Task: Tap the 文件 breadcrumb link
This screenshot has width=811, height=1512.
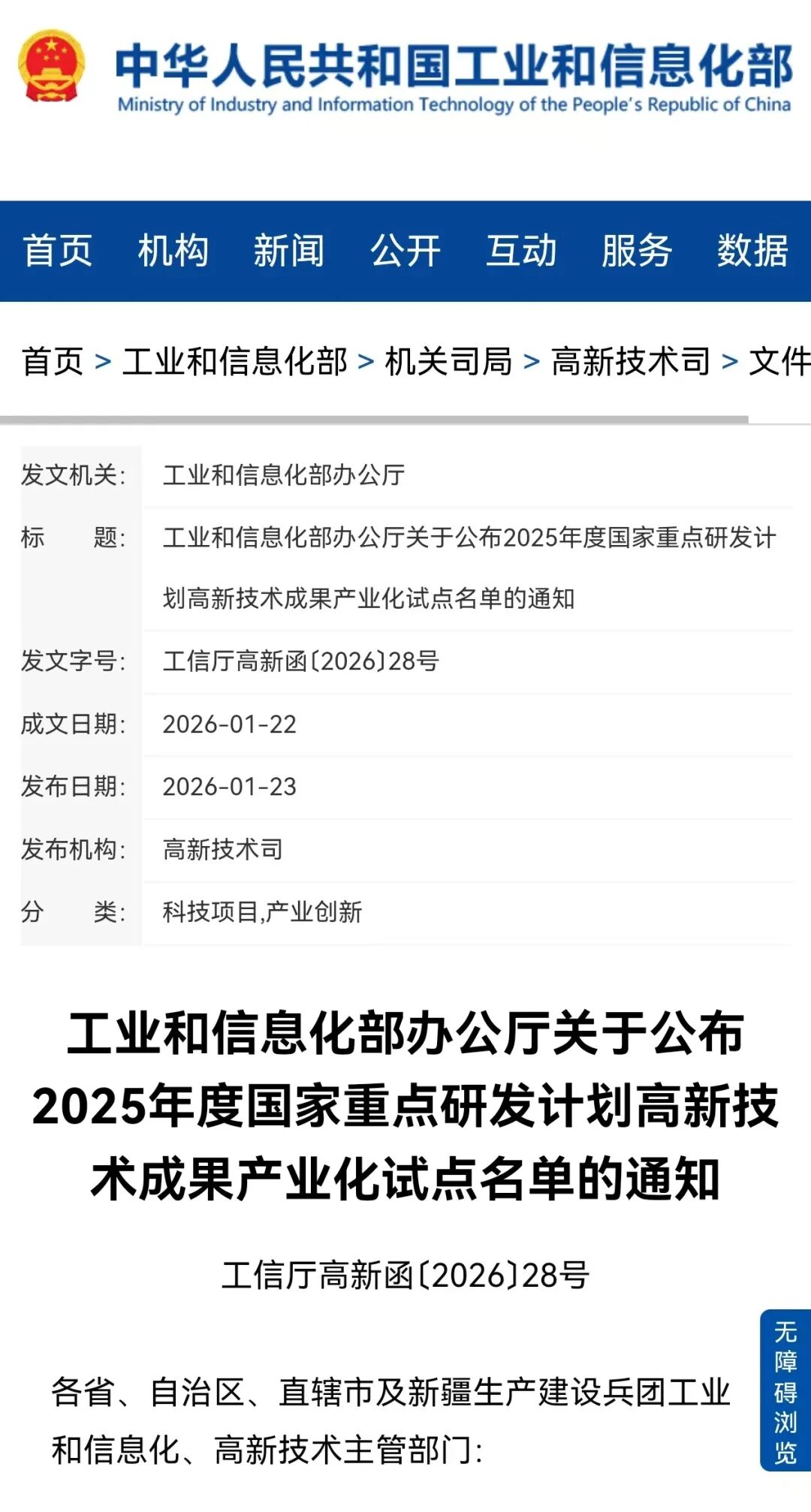Action: tap(779, 362)
